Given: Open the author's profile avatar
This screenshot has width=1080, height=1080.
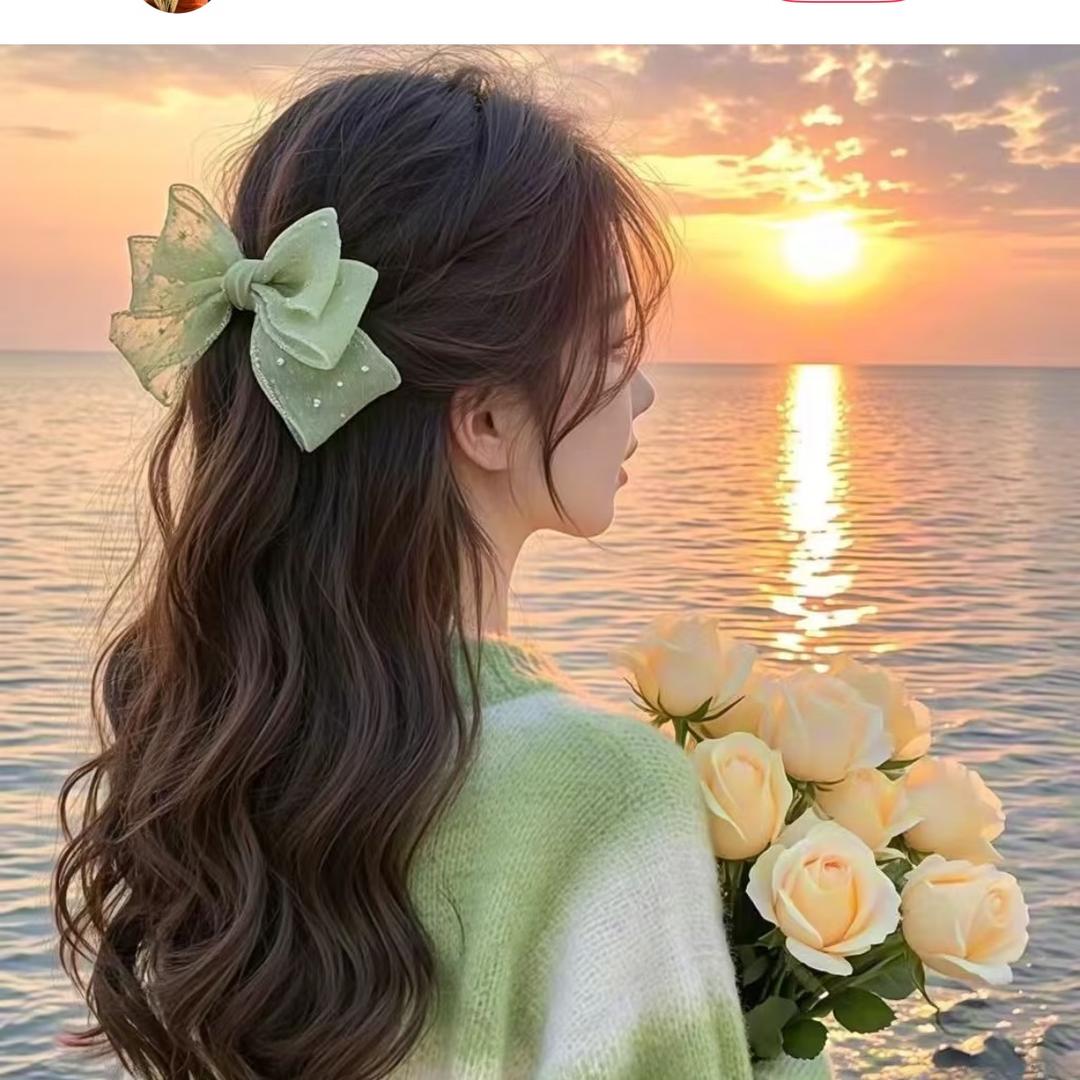Looking at the screenshot, I should 176,4.
